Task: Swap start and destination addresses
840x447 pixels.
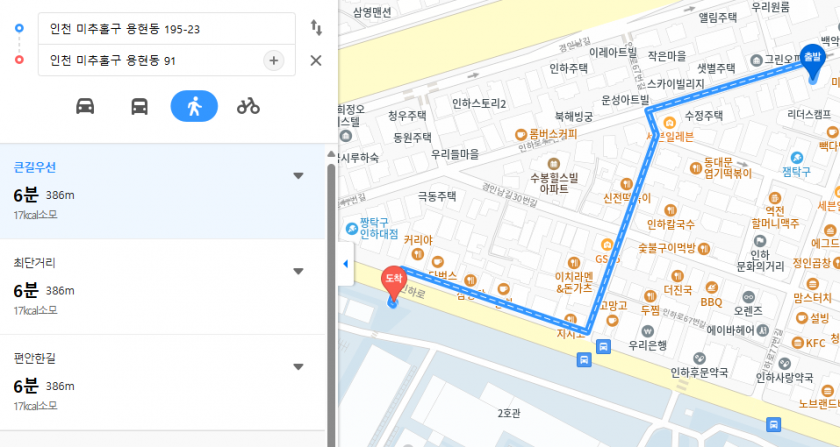Action: coord(316,28)
